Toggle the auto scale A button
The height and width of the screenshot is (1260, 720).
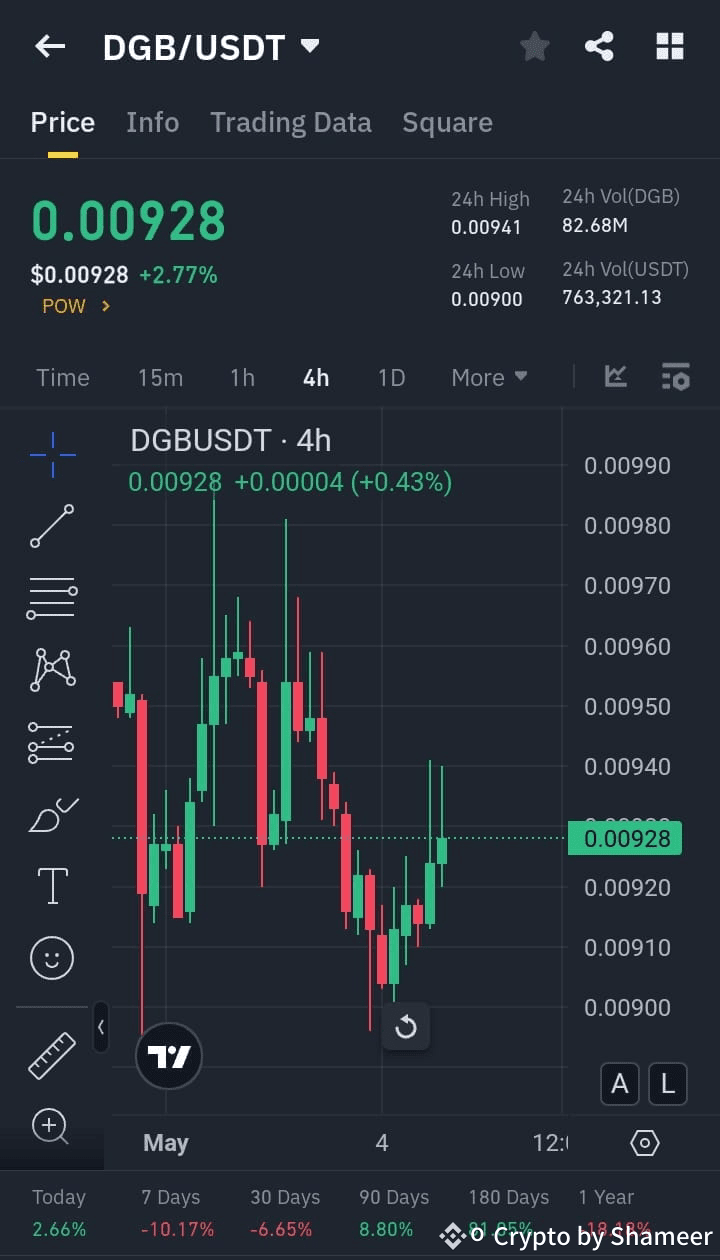pos(620,1083)
